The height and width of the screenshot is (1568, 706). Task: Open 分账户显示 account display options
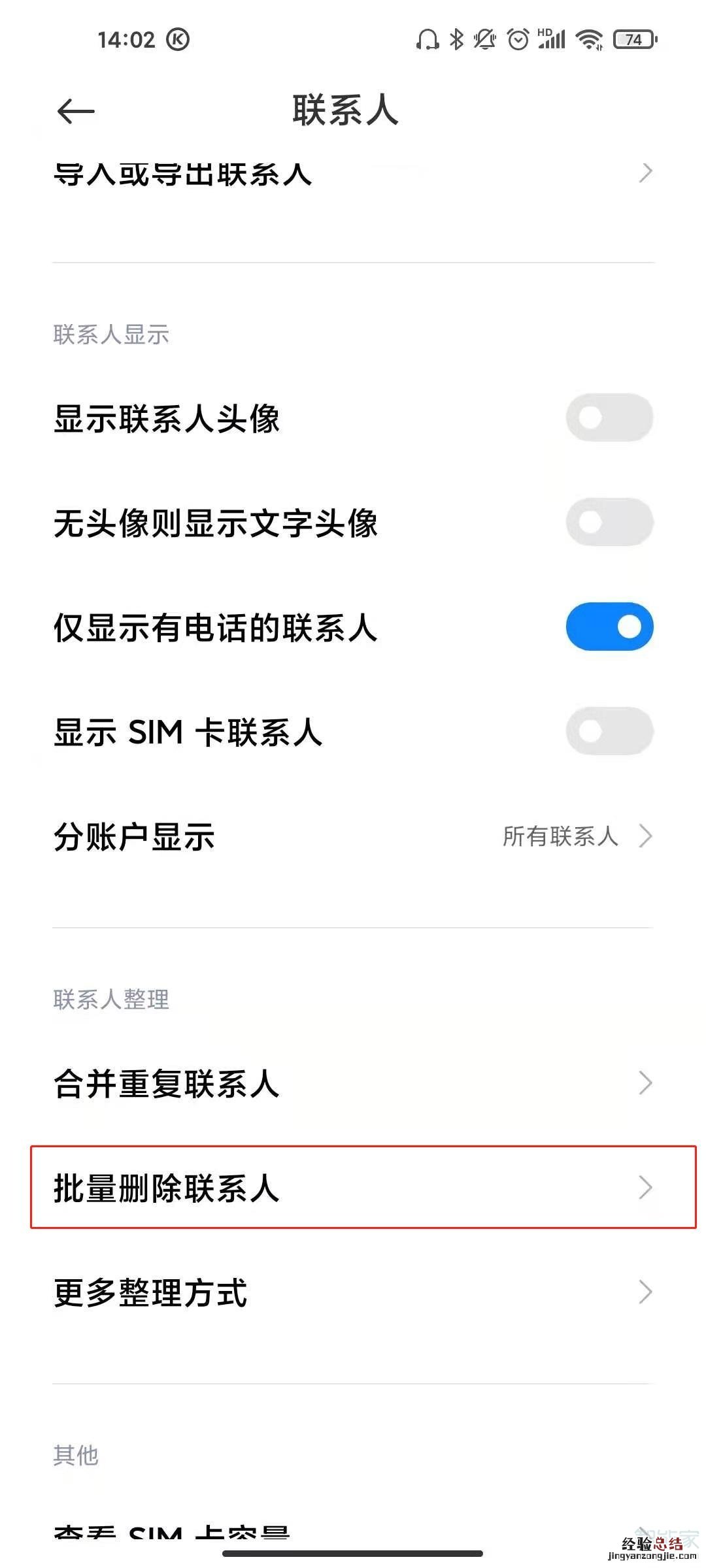pos(353,836)
